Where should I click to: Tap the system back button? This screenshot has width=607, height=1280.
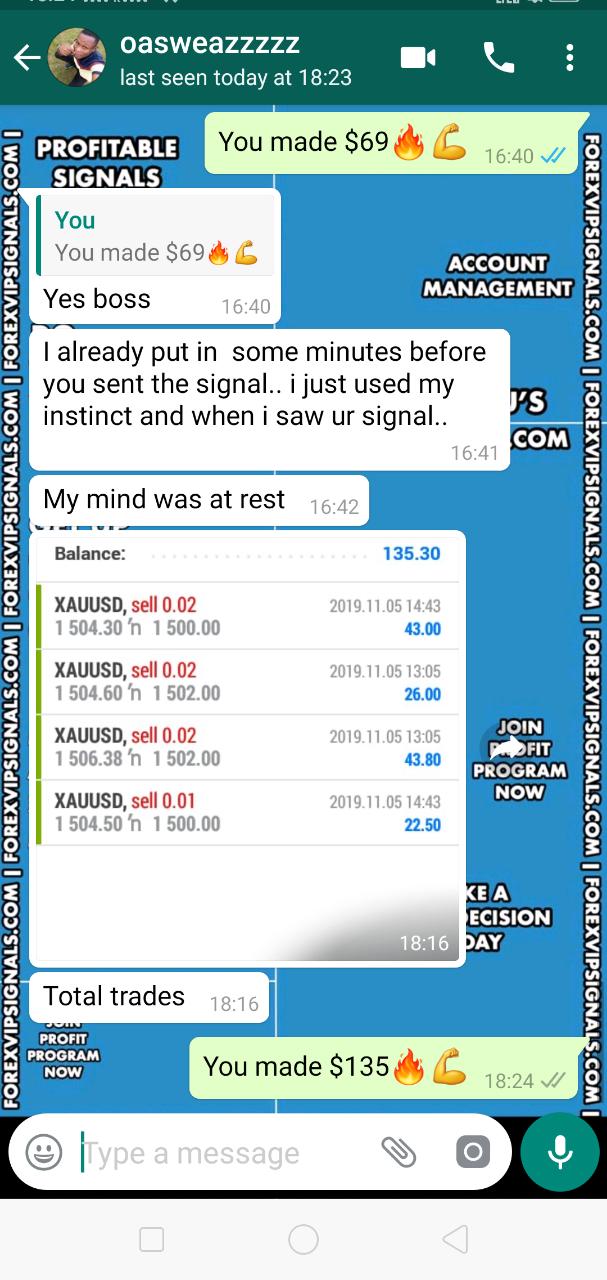(455, 1240)
